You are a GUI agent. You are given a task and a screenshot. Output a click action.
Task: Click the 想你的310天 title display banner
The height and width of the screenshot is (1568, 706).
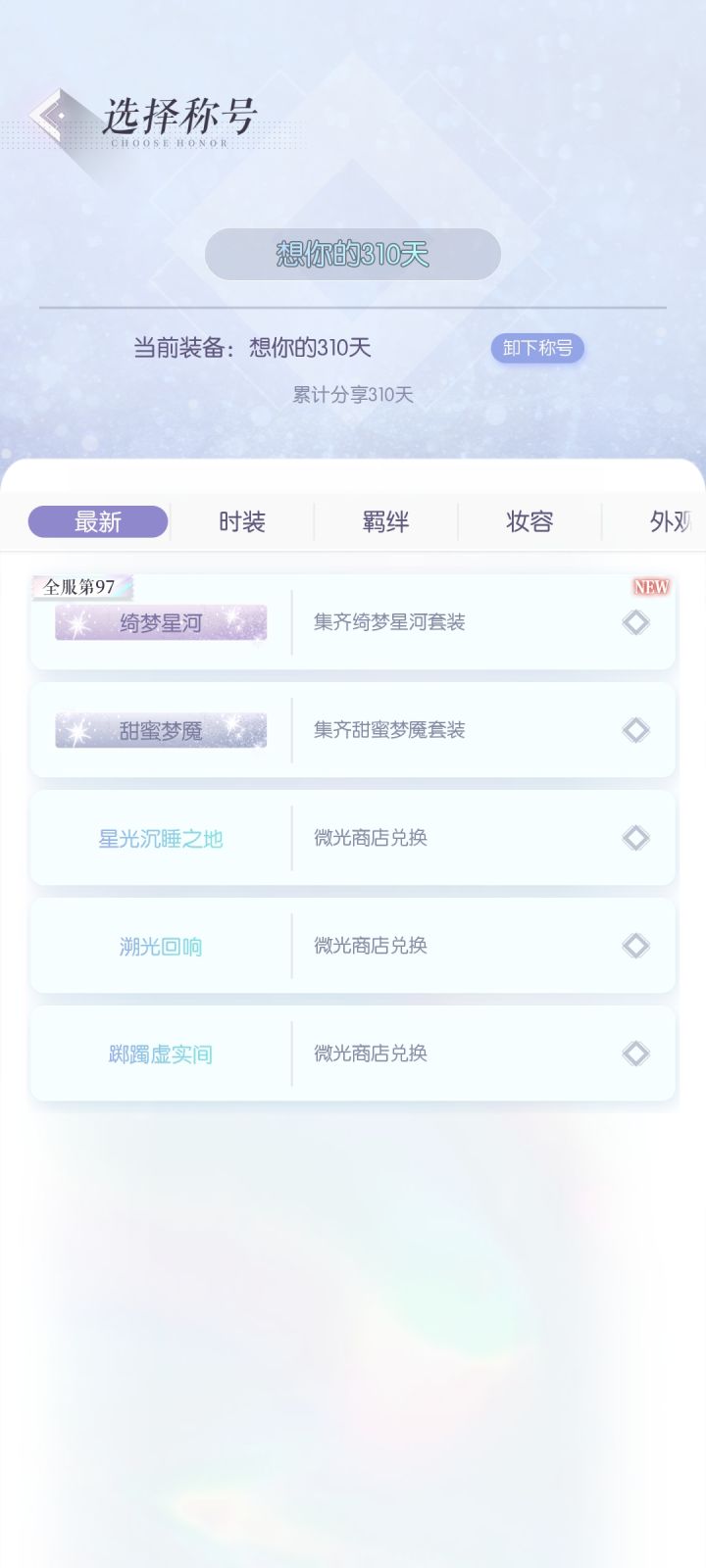(x=353, y=253)
